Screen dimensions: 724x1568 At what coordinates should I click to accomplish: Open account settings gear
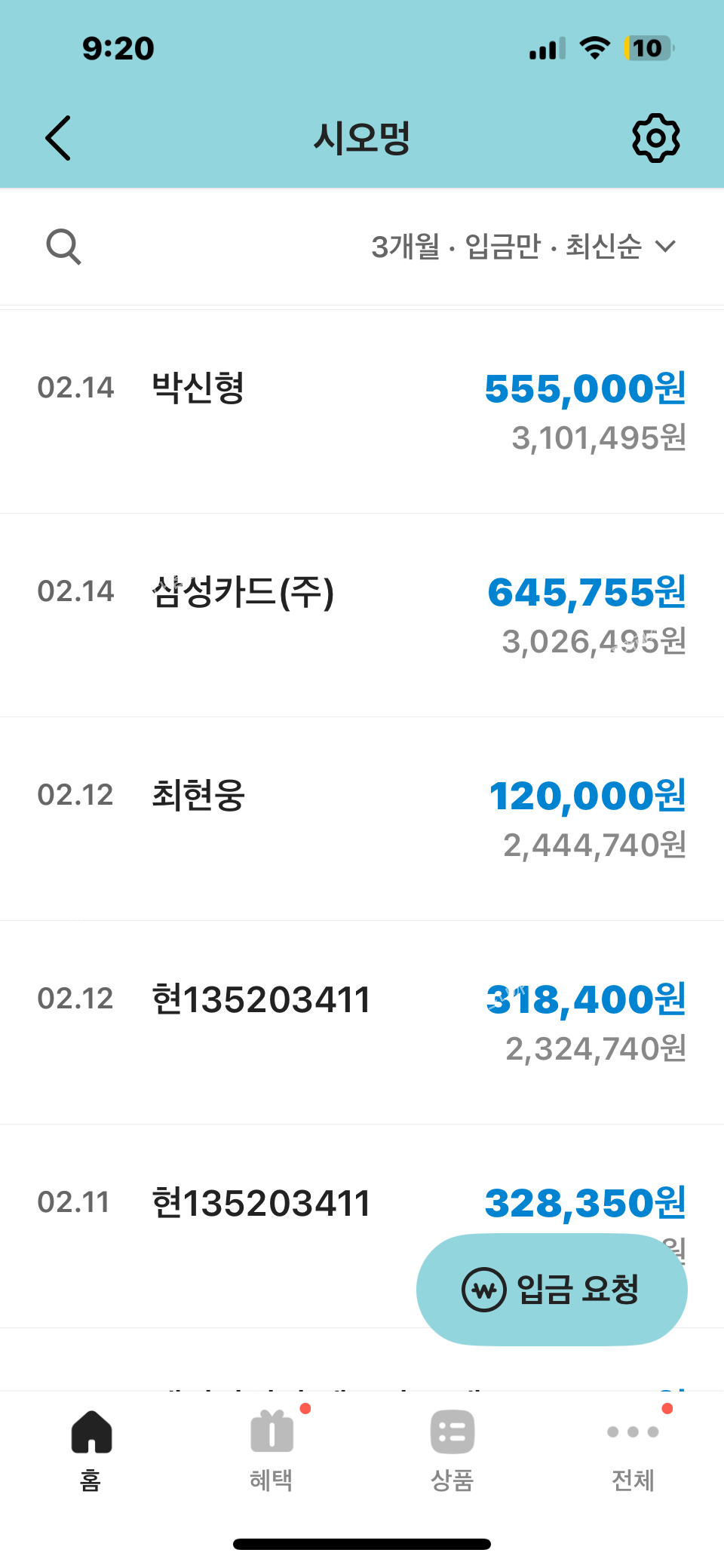pyautogui.click(x=655, y=138)
